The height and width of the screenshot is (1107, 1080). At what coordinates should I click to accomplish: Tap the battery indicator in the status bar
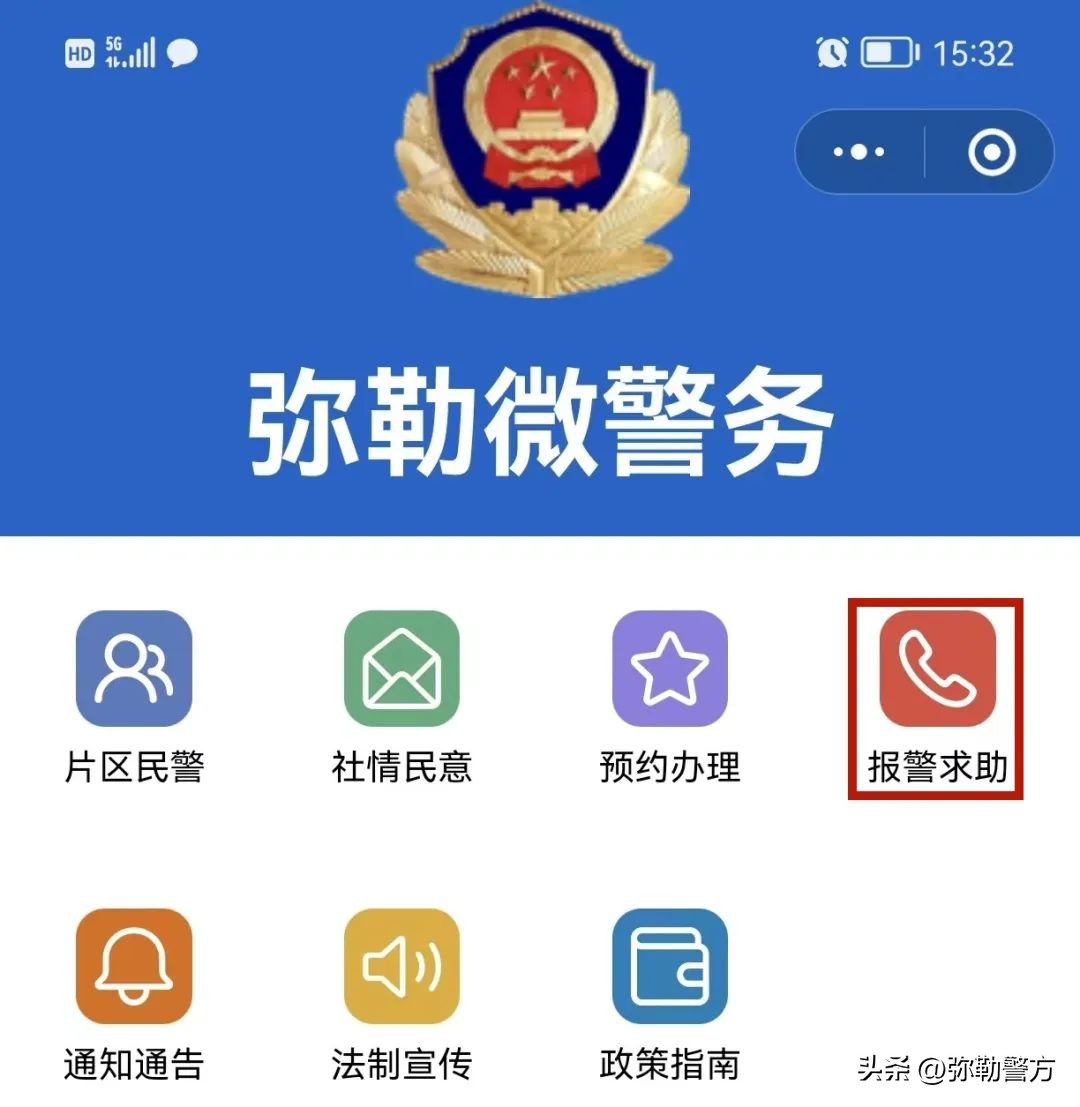click(x=888, y=52)
